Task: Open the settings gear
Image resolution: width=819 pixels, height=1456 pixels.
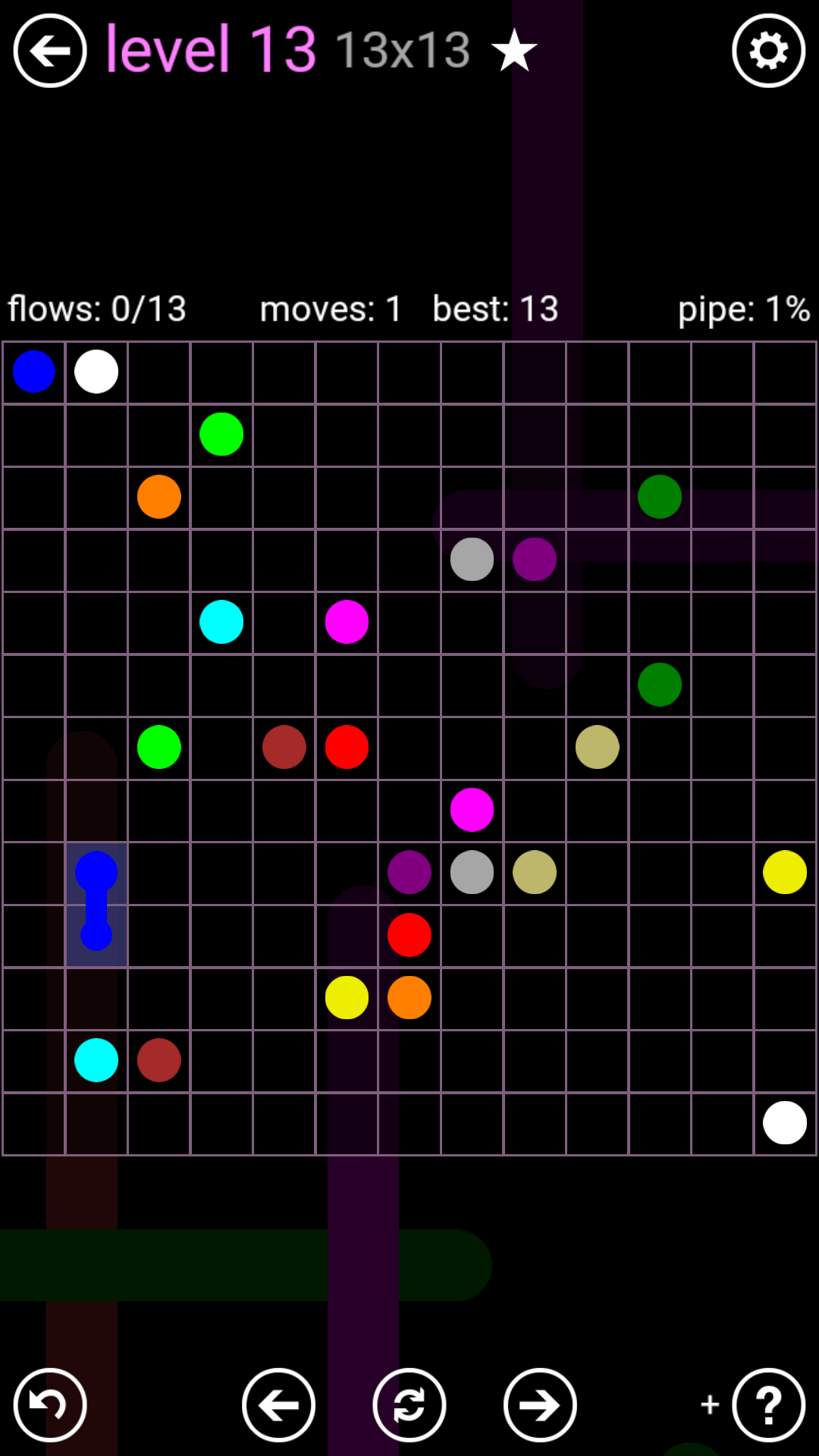Action: [768, 51]
